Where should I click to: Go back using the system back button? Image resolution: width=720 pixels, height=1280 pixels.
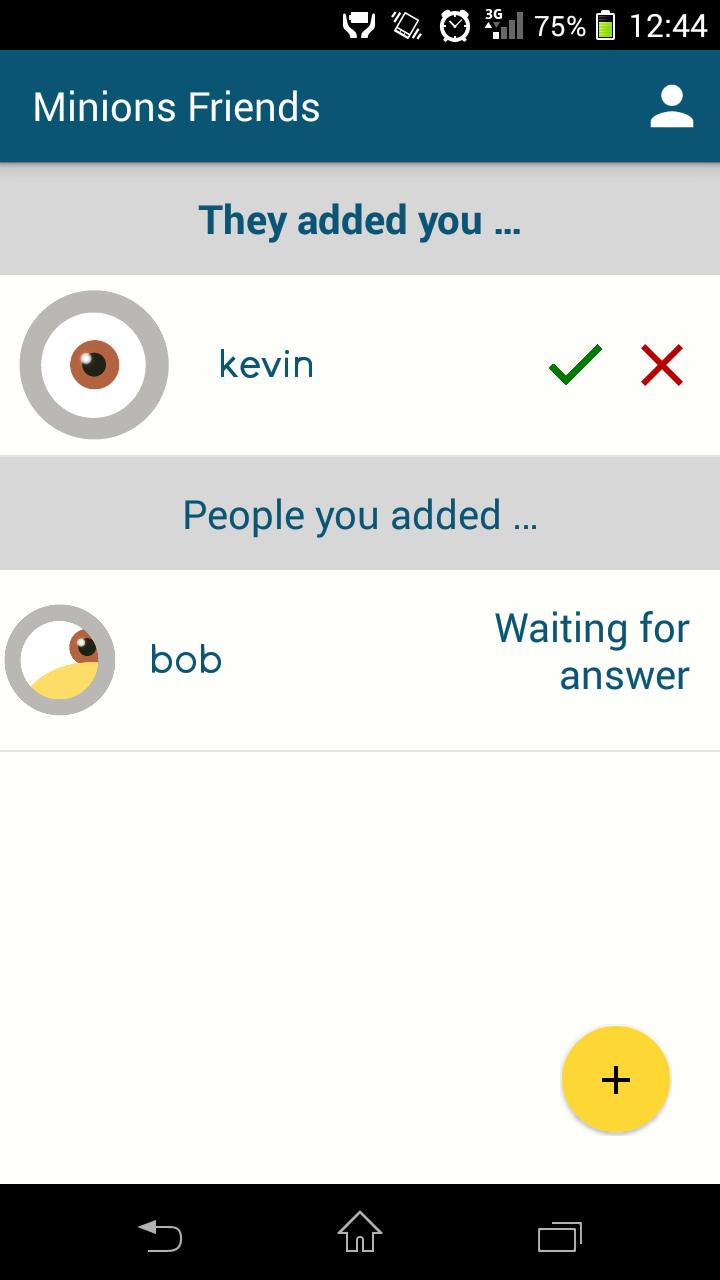[160, 1236]
